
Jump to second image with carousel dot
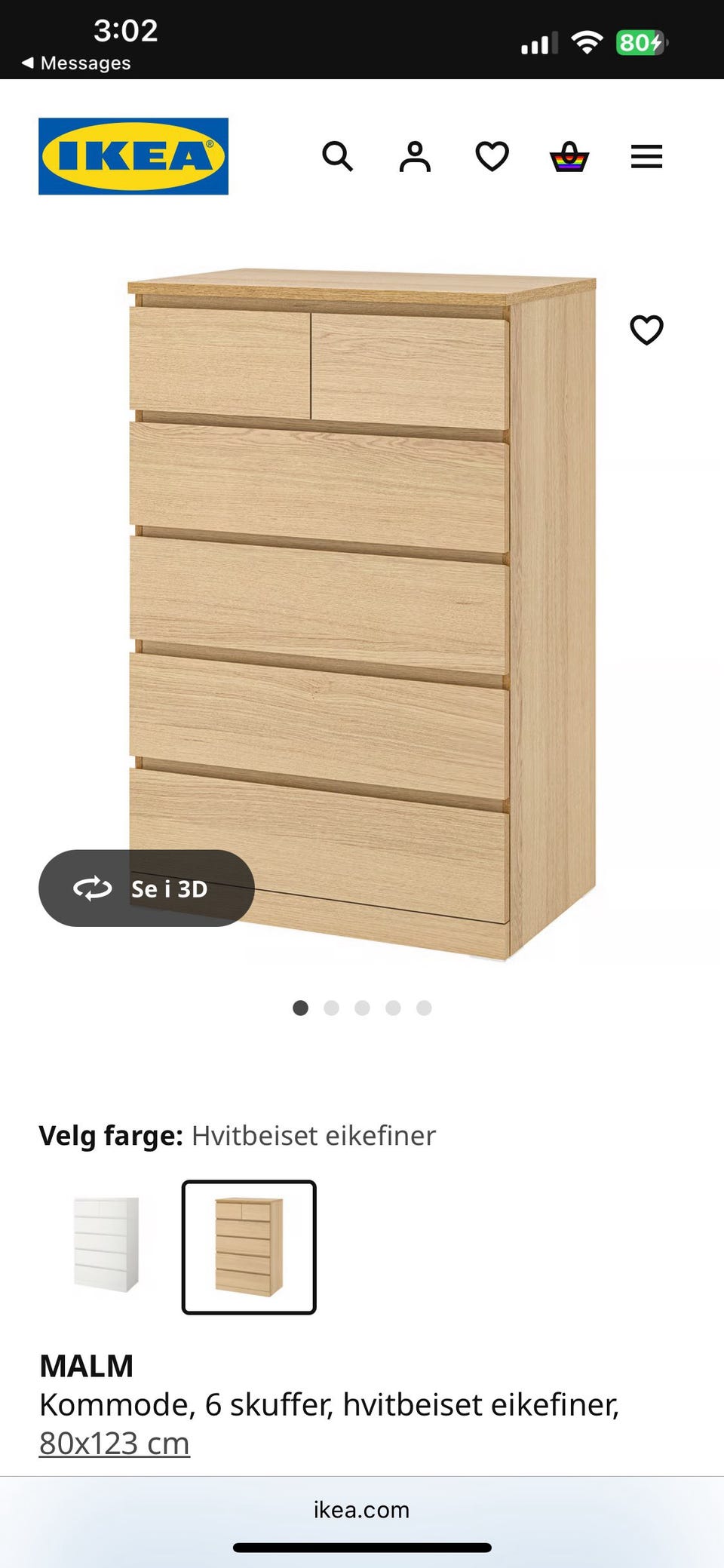click(331, 1008)
